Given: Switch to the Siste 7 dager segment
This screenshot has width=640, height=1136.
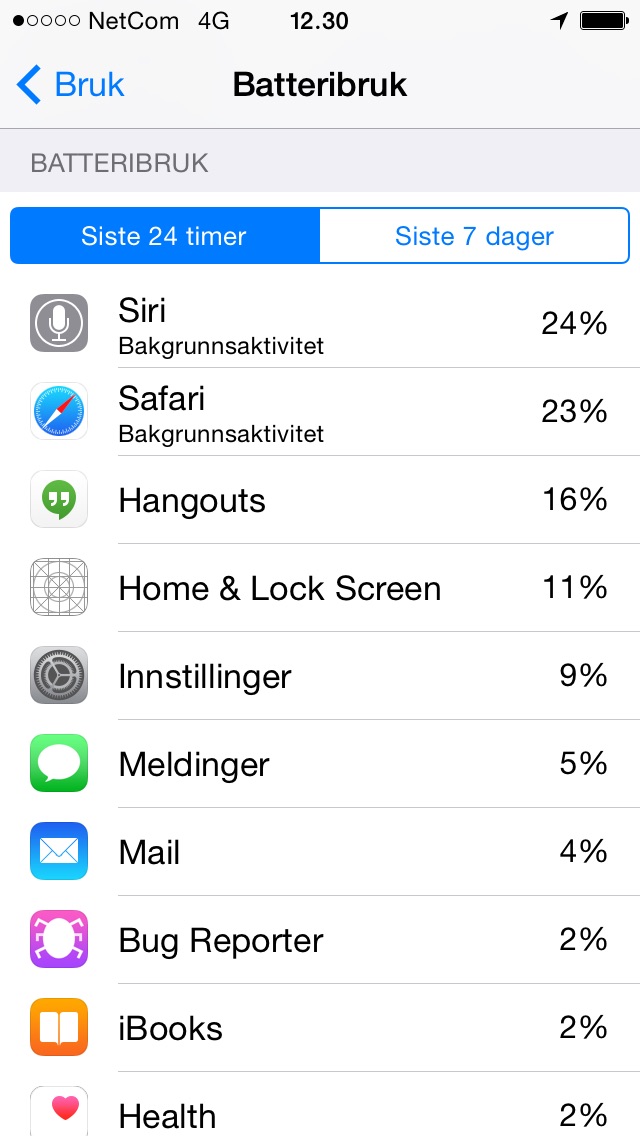Looking at the screenshot, I should coord(474,235).
